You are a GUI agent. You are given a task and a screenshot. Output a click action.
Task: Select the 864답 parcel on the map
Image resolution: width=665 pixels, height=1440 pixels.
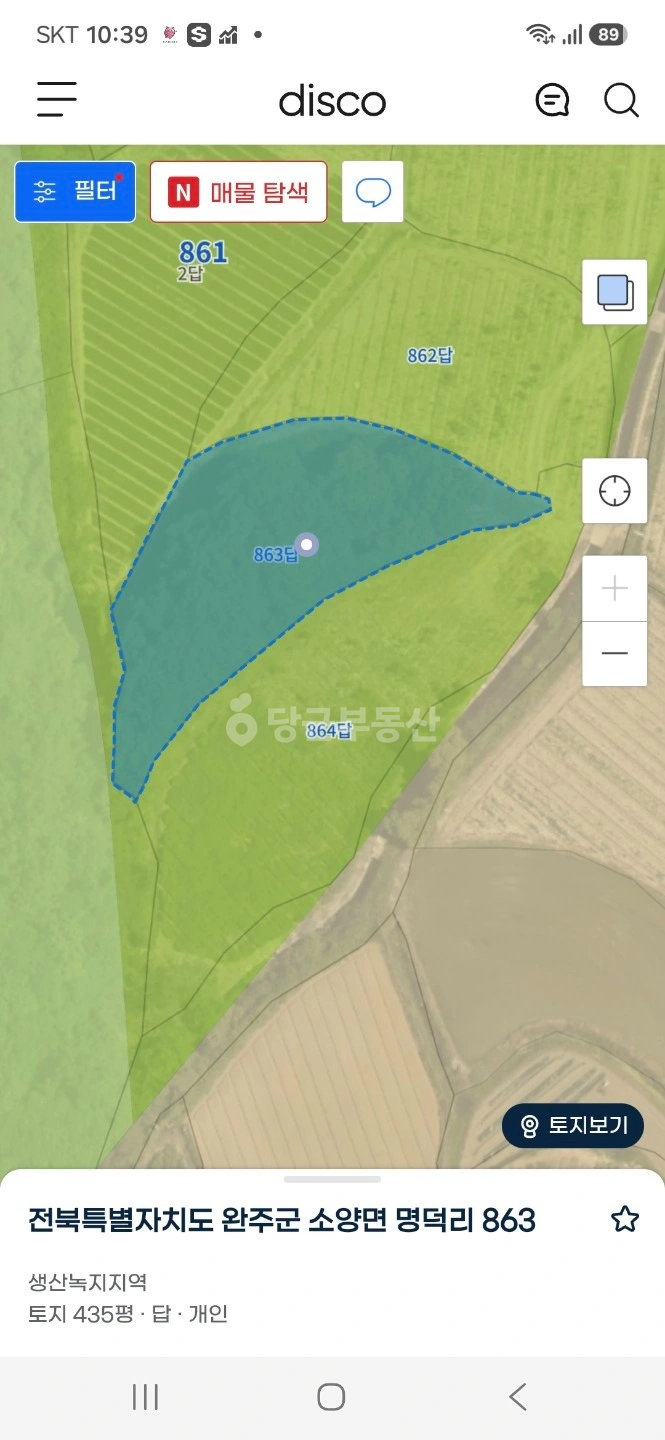(329, 731)
